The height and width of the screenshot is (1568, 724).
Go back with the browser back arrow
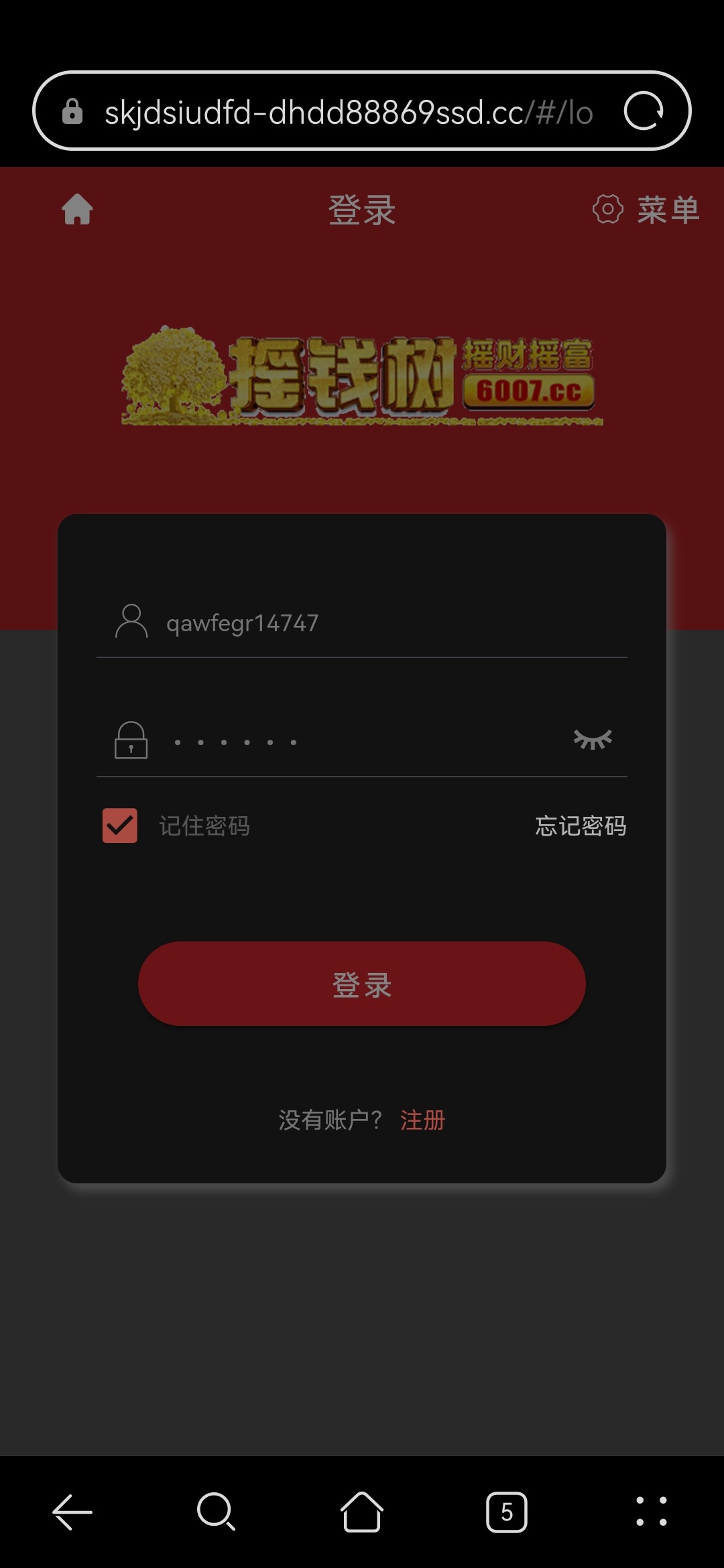pos(72,1512)
